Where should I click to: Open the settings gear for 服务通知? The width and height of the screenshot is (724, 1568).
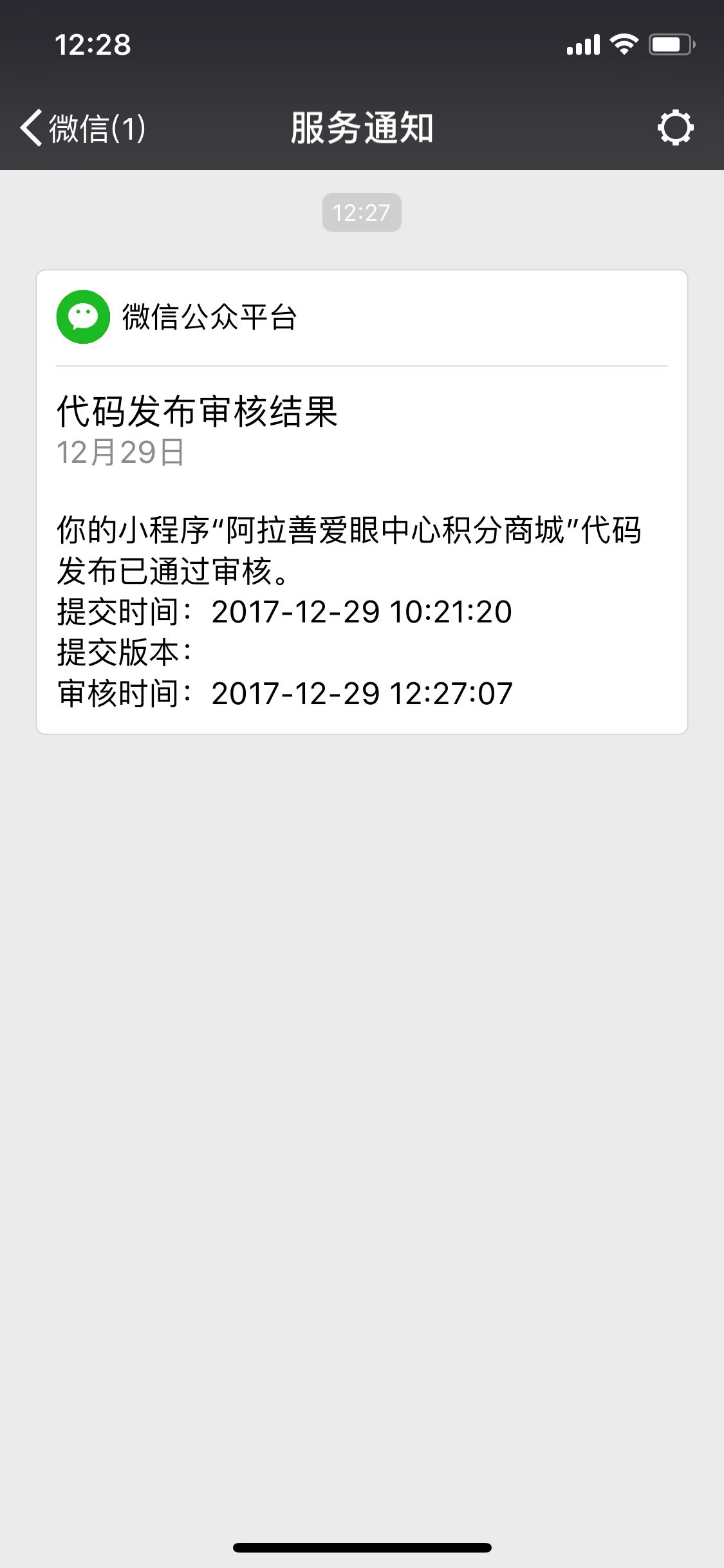point(675,127)
